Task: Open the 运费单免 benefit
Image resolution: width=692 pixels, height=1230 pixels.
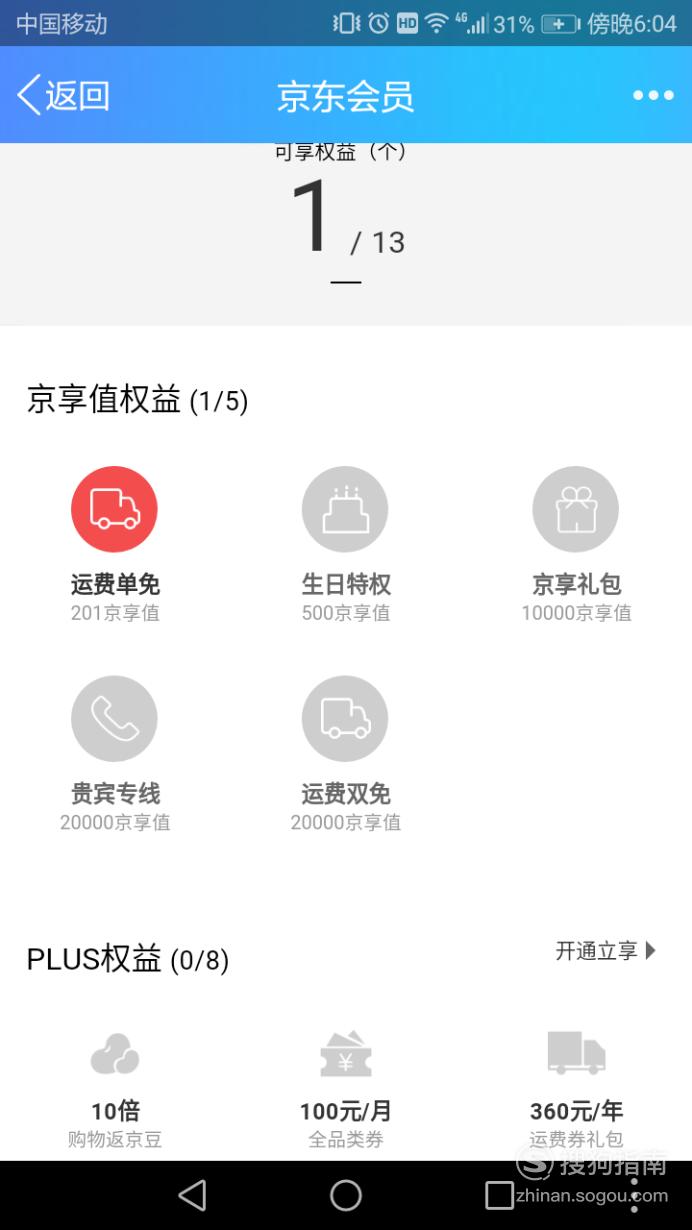Action: click(x=114, y=545)
